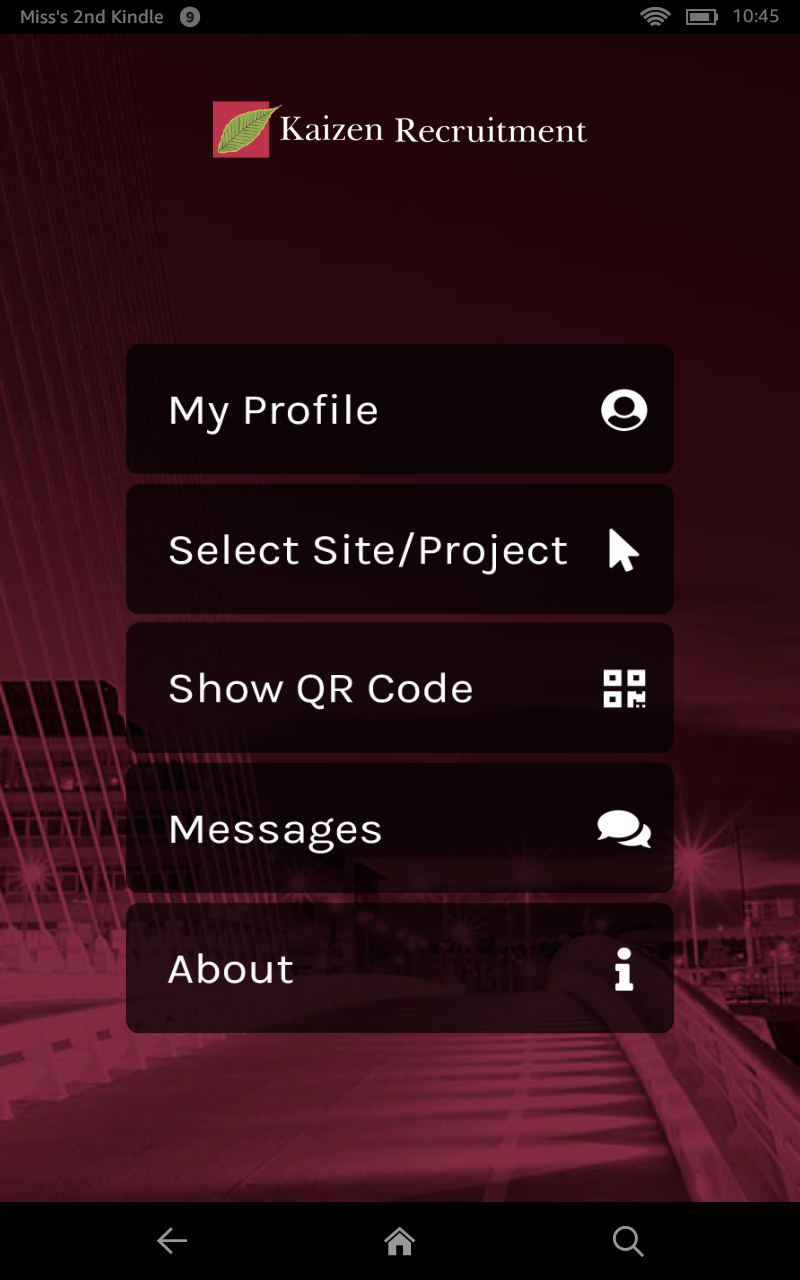Tap the back arrow in navigation bar

click(171, 1240)
